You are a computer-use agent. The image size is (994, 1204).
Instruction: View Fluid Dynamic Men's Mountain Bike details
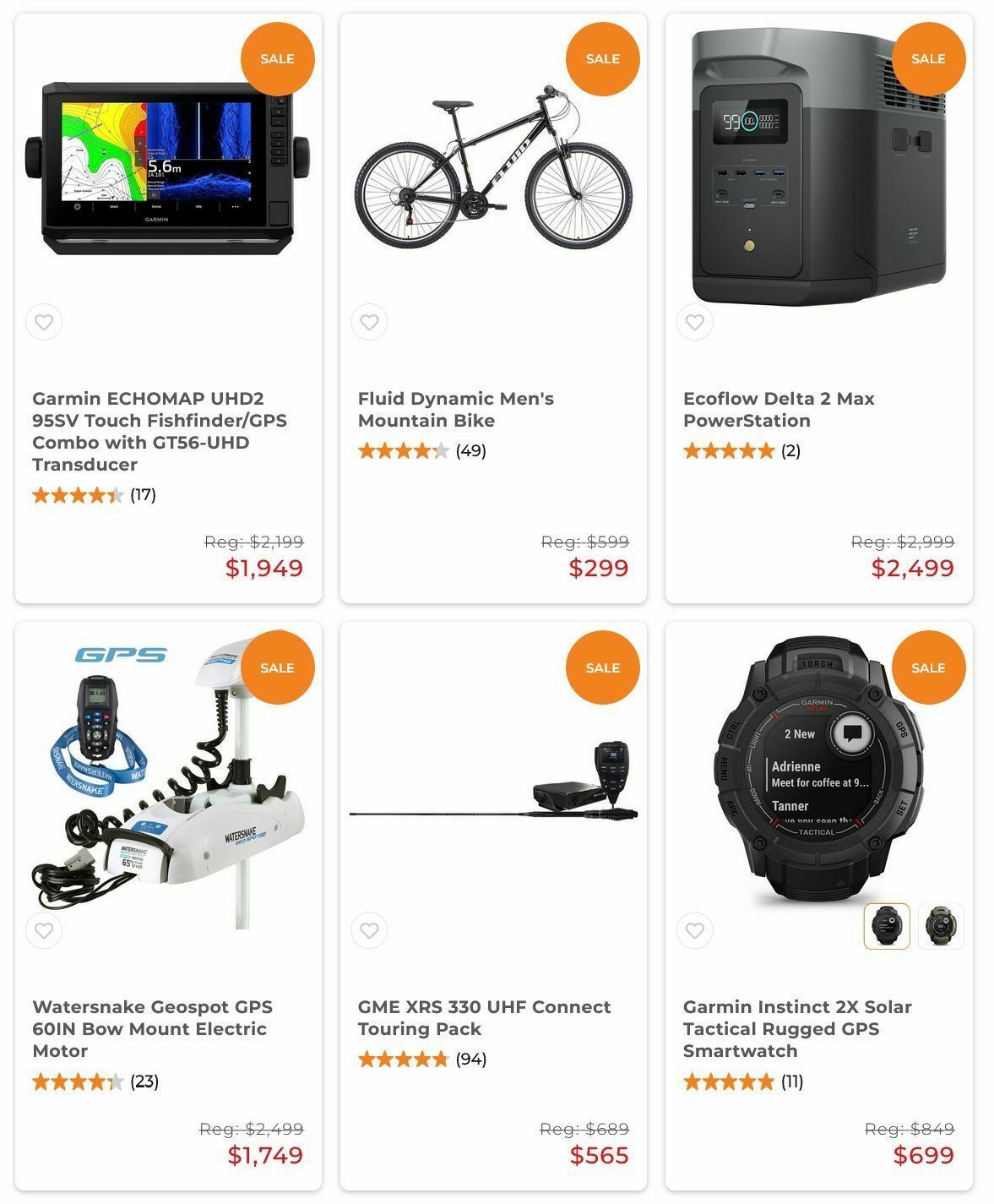point(455,410)
